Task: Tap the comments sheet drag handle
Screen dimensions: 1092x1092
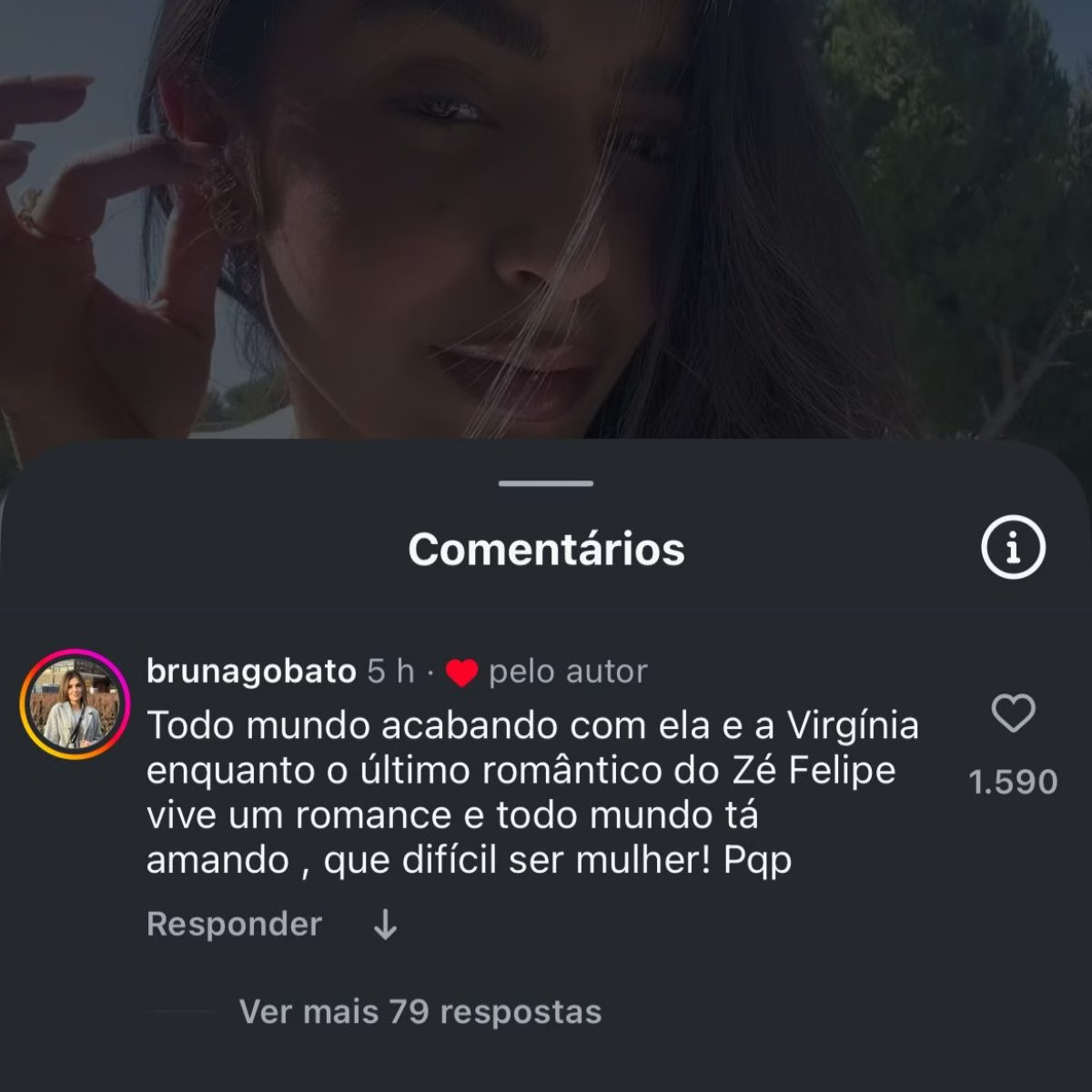Action: pos(546,483)
